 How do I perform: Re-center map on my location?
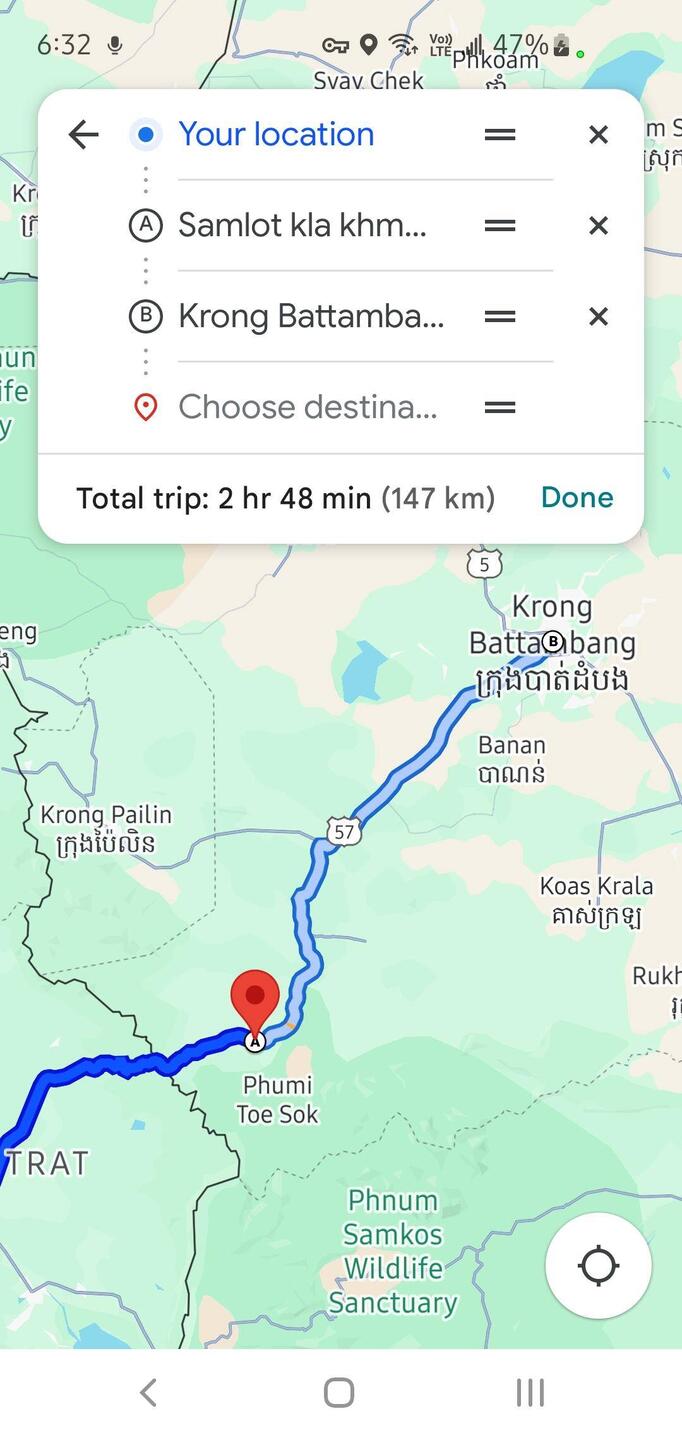tap(598, 1266)
